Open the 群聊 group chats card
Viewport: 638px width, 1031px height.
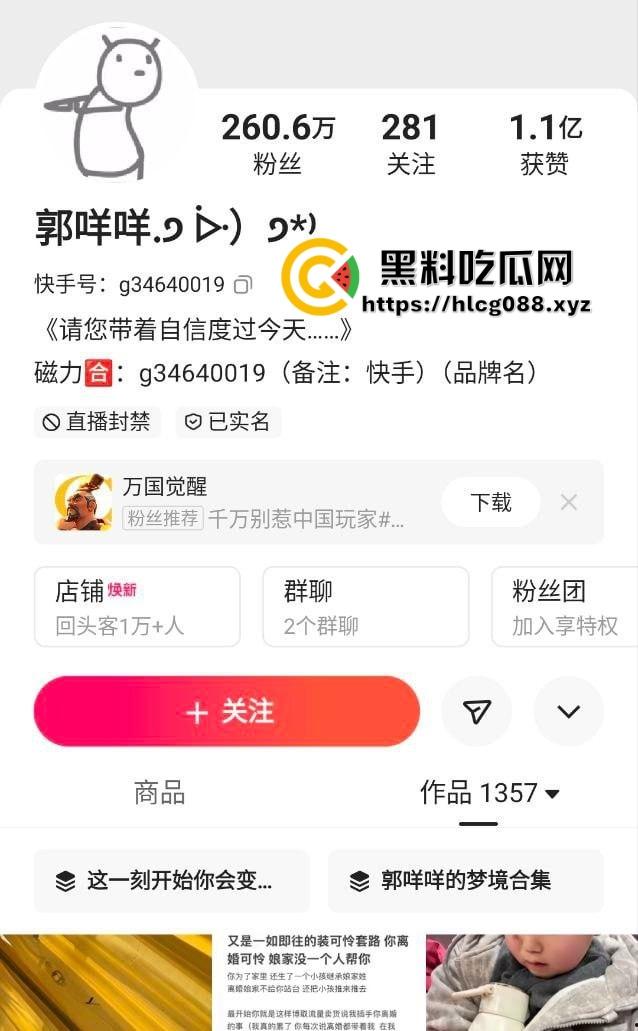[365, 607]
